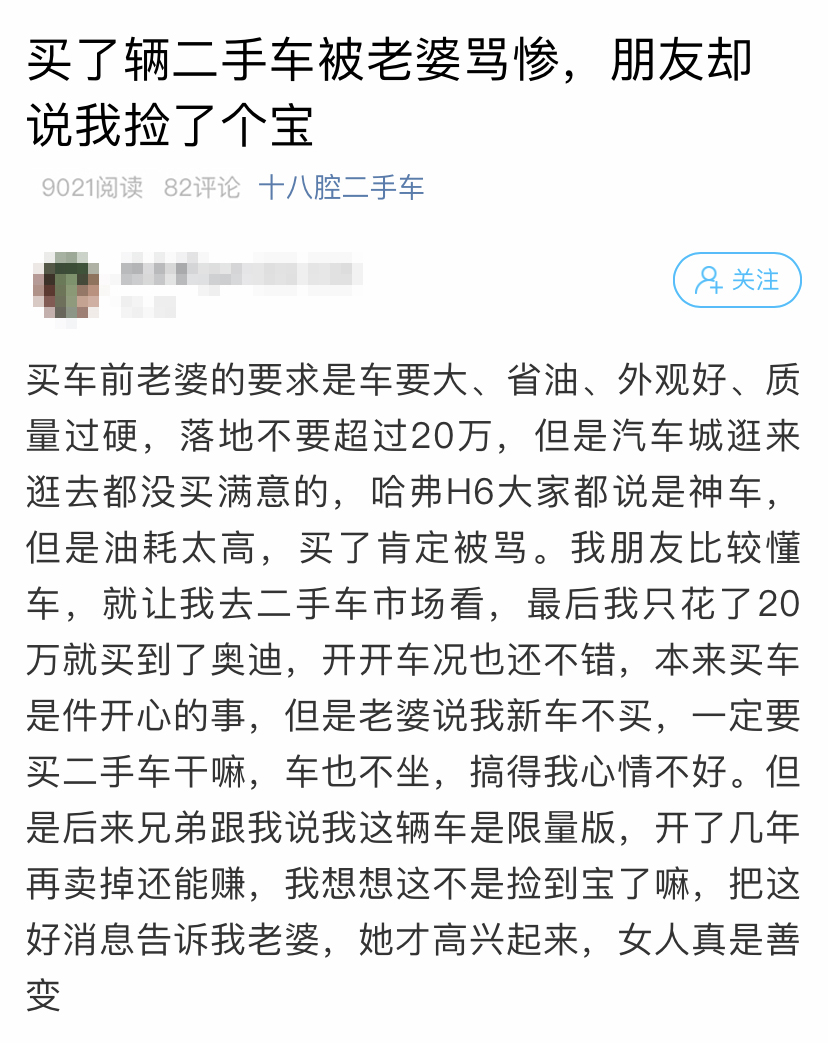Viewport: 828px width, 1043px height.
Task: Open the 十八腔二手车 source link
Action: coord(341,187)
